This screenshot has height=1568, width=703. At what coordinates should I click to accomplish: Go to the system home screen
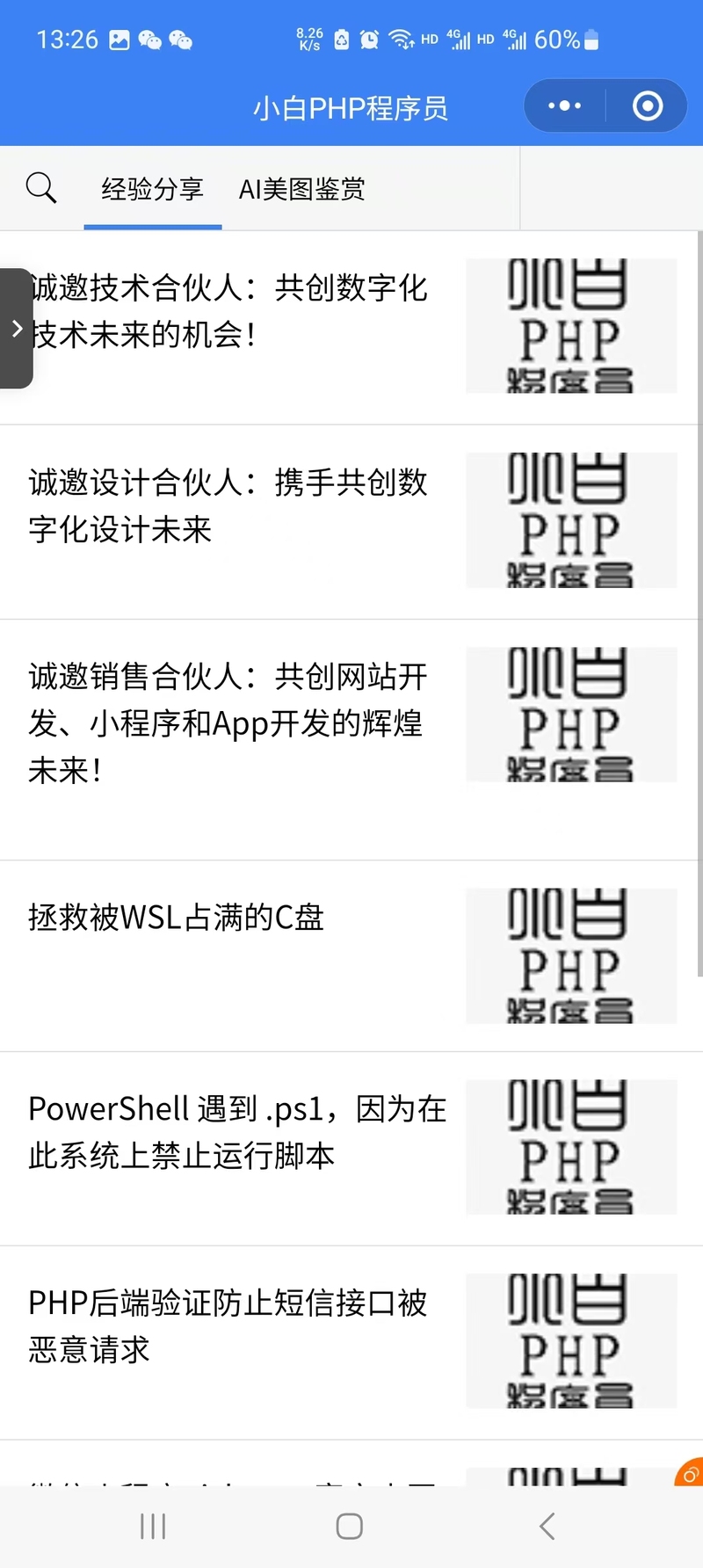[350, 1526]
